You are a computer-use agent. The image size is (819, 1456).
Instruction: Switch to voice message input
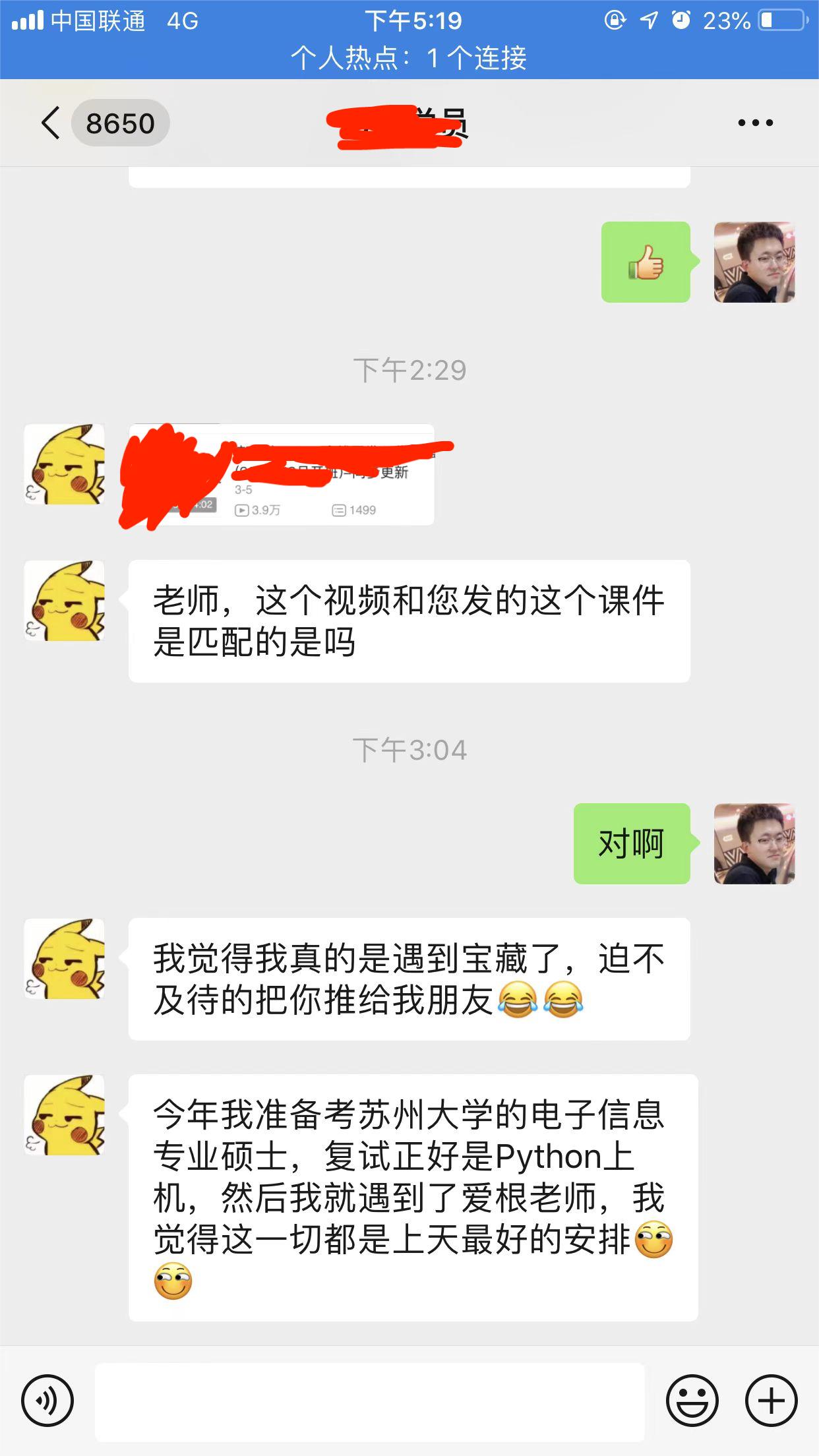[x=47, y=1401]
